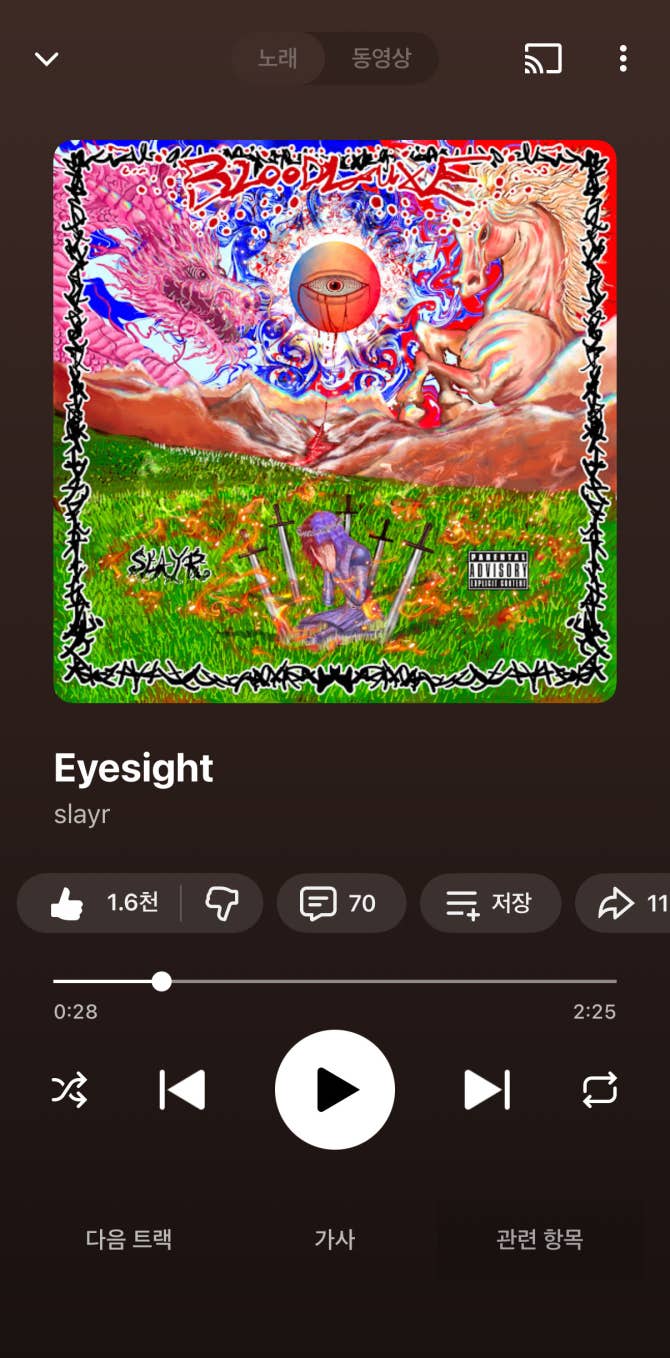The image size is (670, 1358).
Task: Open the 70 comments
Action: (340, 904)
